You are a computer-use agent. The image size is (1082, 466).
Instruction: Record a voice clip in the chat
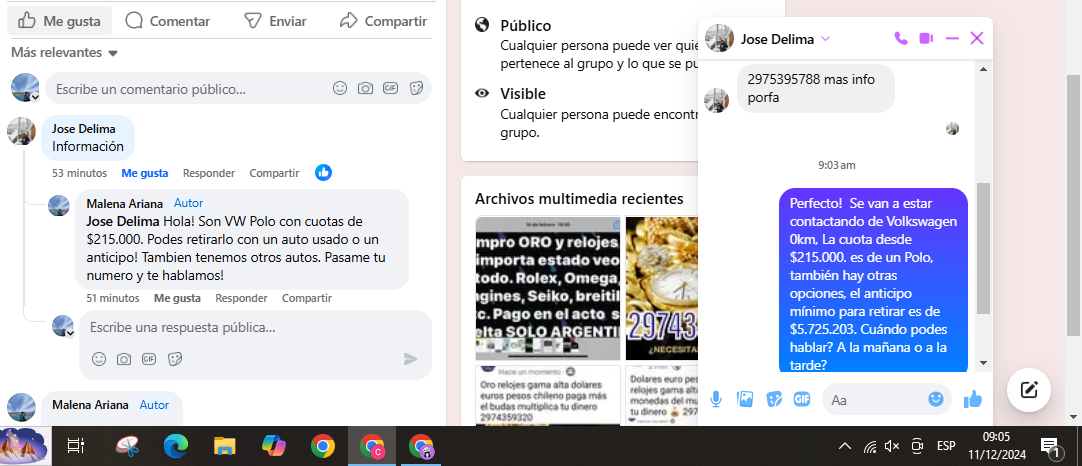click(716, 399)
